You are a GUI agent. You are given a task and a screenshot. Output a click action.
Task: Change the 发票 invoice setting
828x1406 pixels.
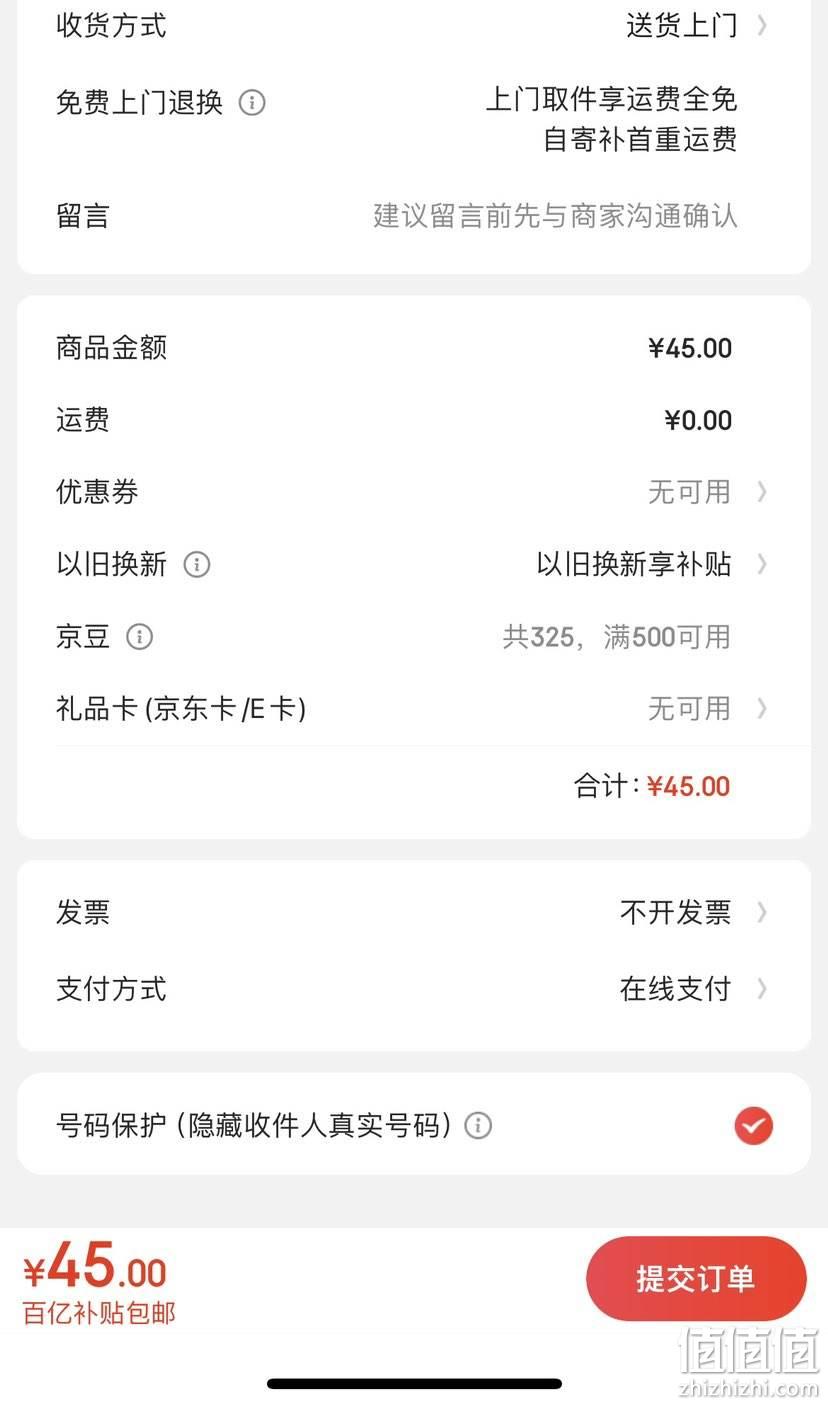coord(414,912)
